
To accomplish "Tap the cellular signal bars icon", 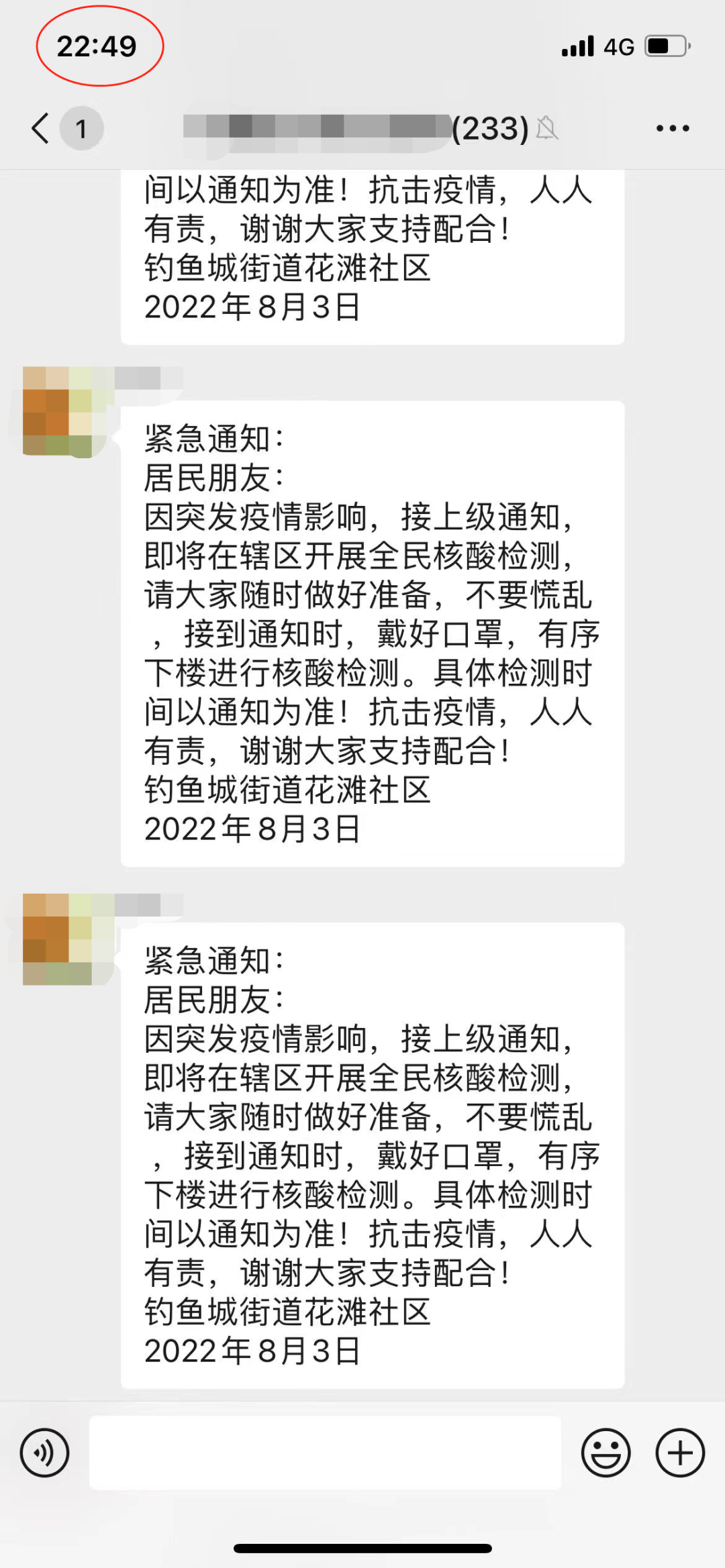I will pos(578,46).
